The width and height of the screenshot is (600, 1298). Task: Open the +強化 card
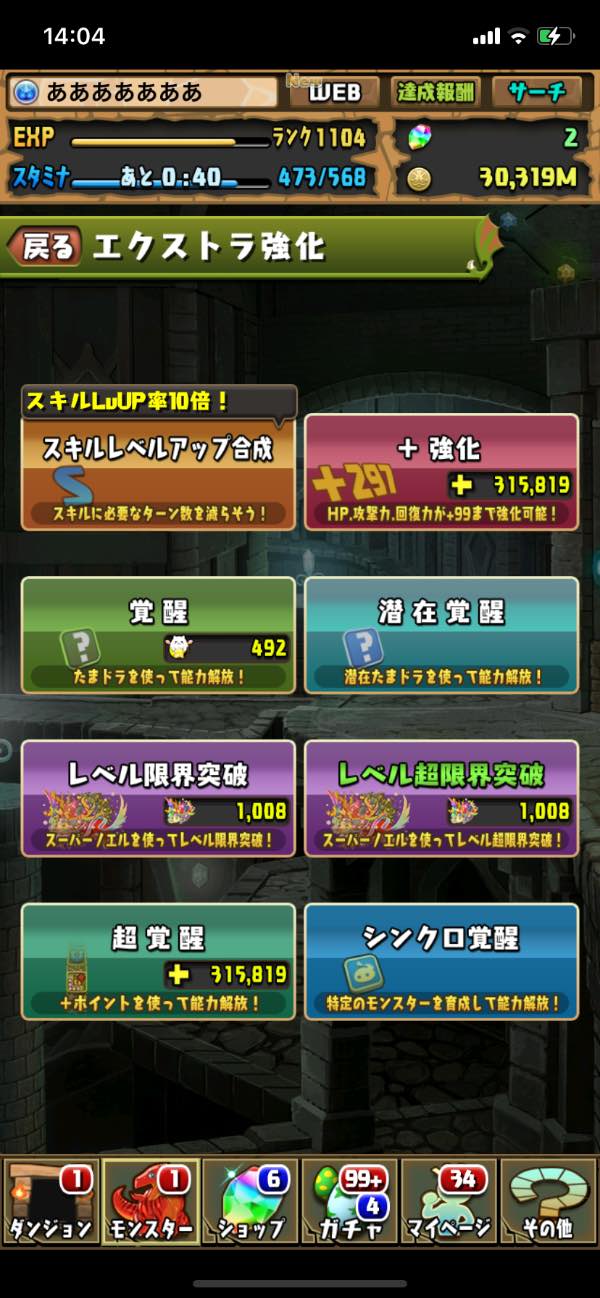(x=441, y=472)
